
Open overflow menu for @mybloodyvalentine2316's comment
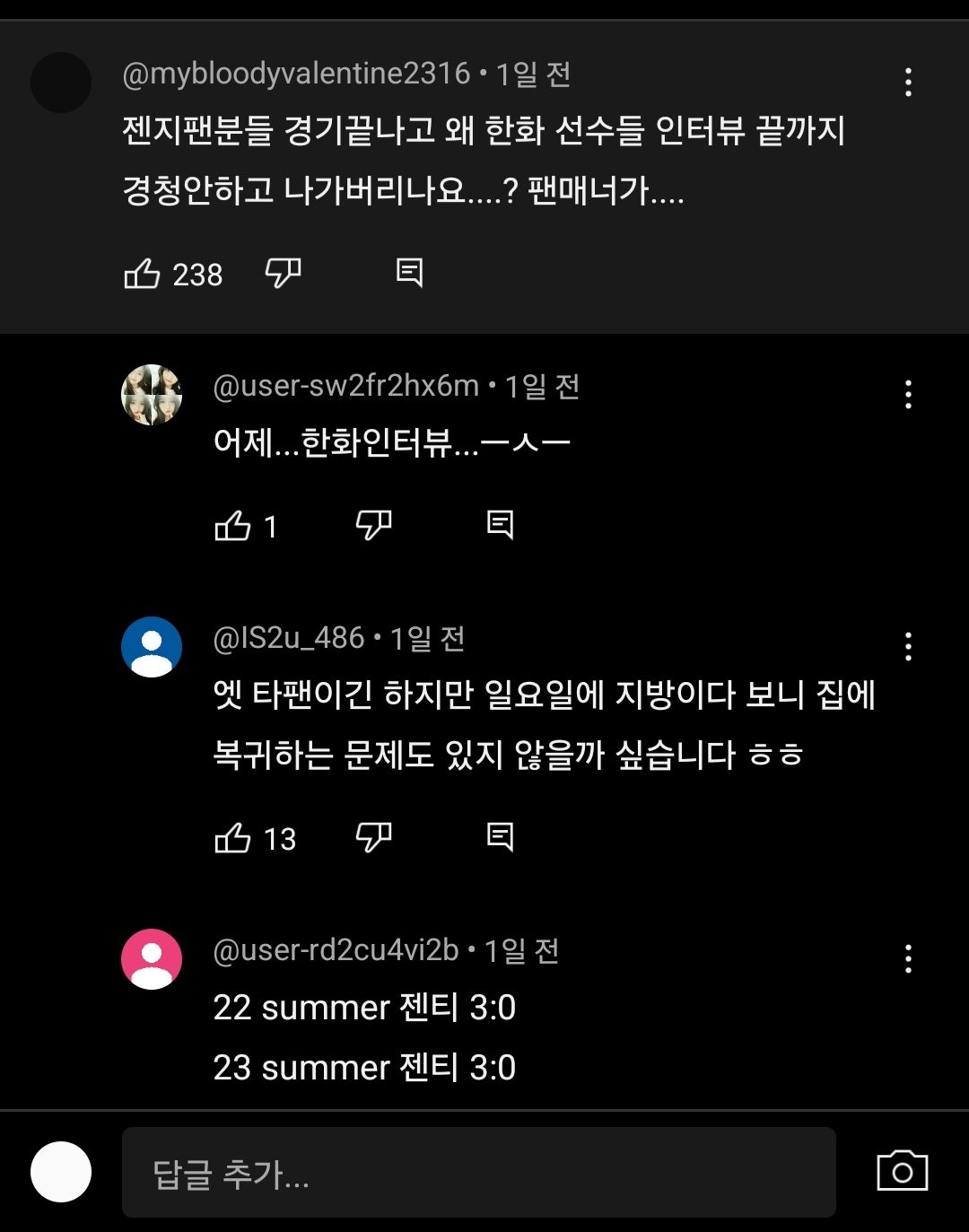908,83
